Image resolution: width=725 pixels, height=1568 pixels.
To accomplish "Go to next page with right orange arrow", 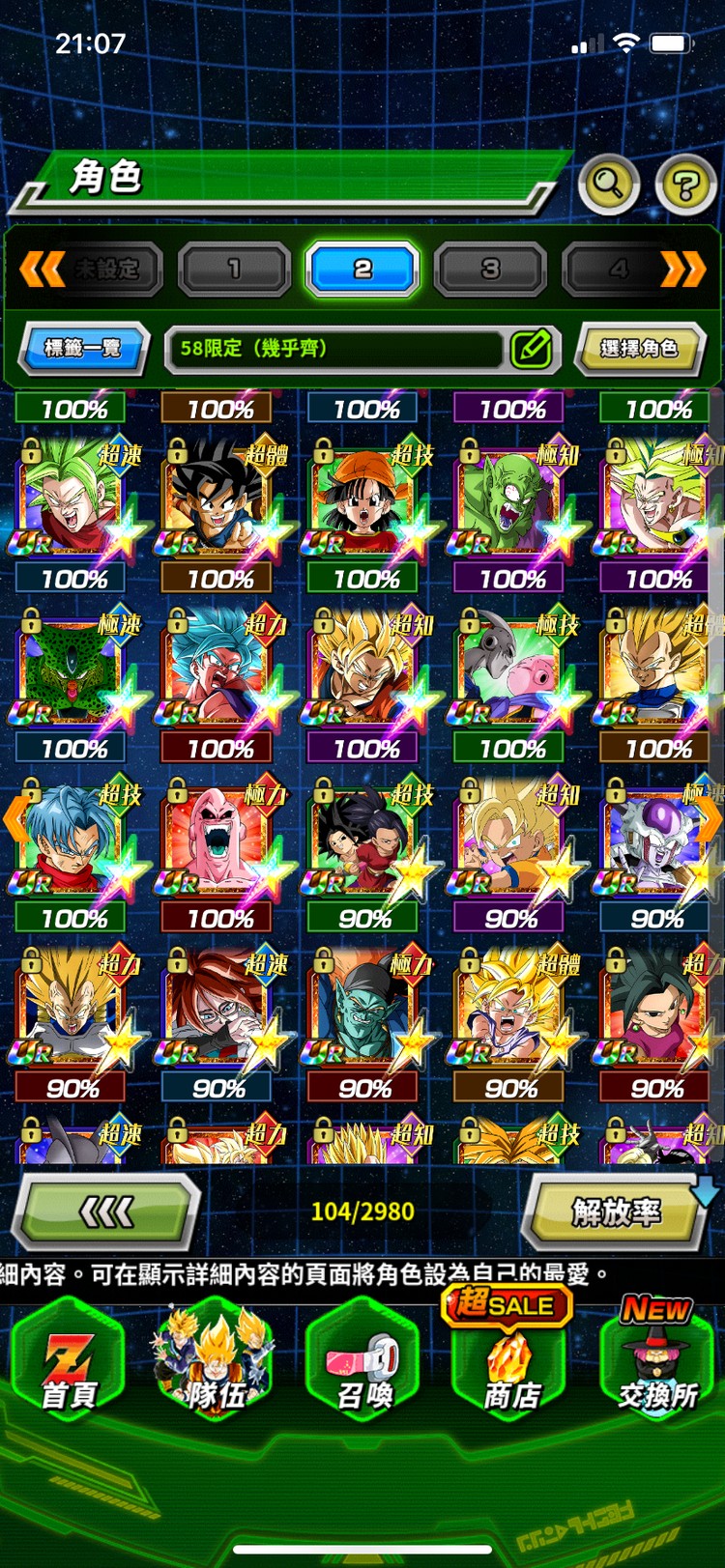I will (x=682, y=269).
